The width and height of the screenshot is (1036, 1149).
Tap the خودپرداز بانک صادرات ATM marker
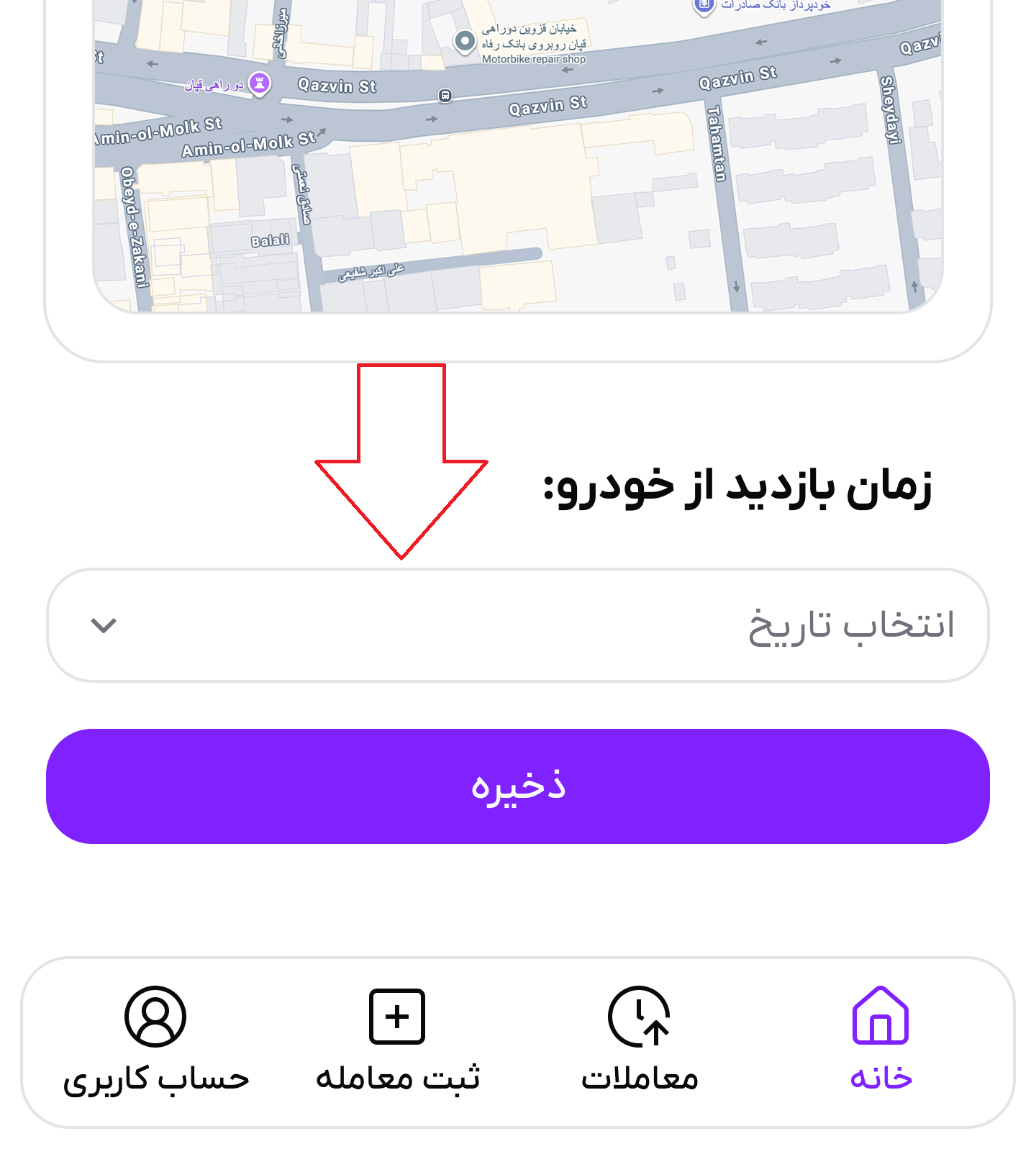[703, 6]
